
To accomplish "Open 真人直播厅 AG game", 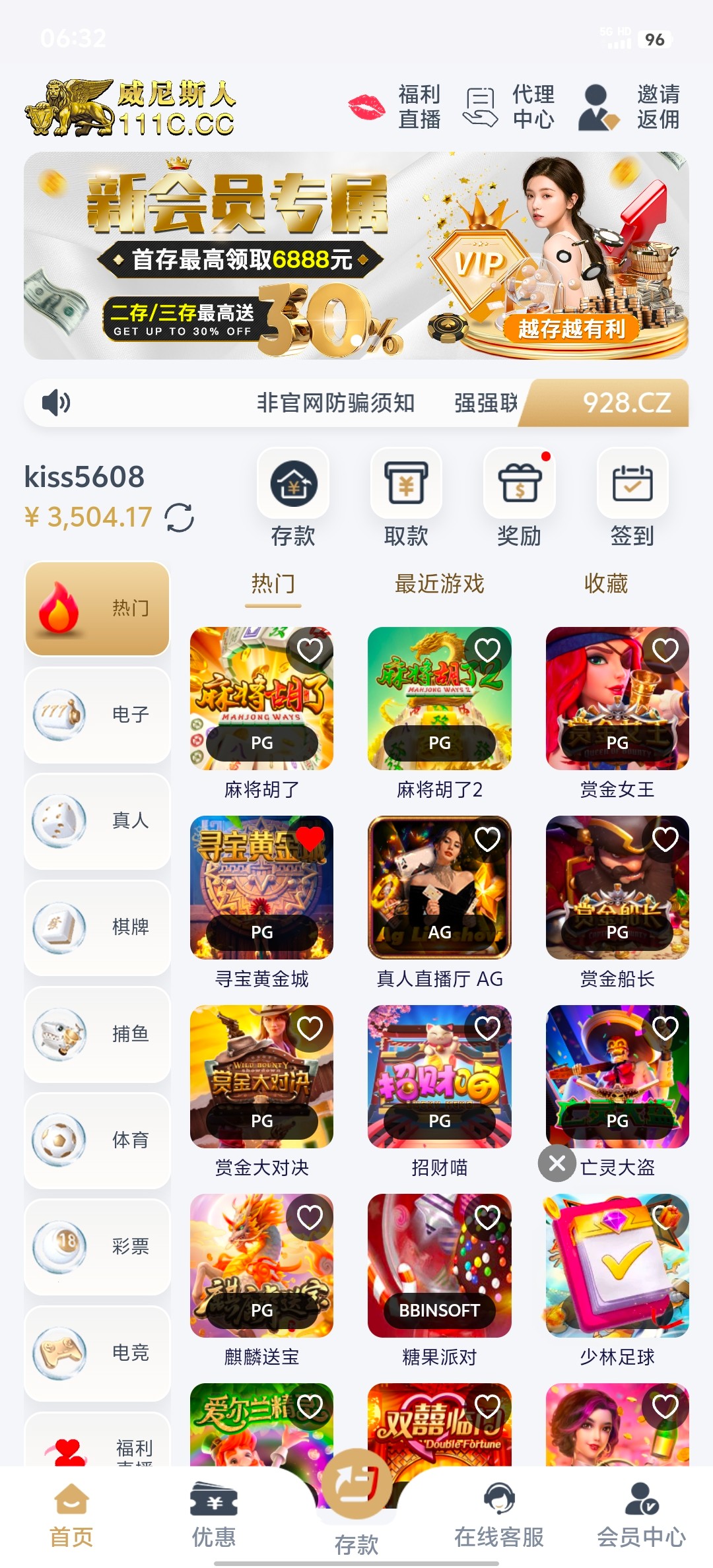I will (x=439, y=888).
